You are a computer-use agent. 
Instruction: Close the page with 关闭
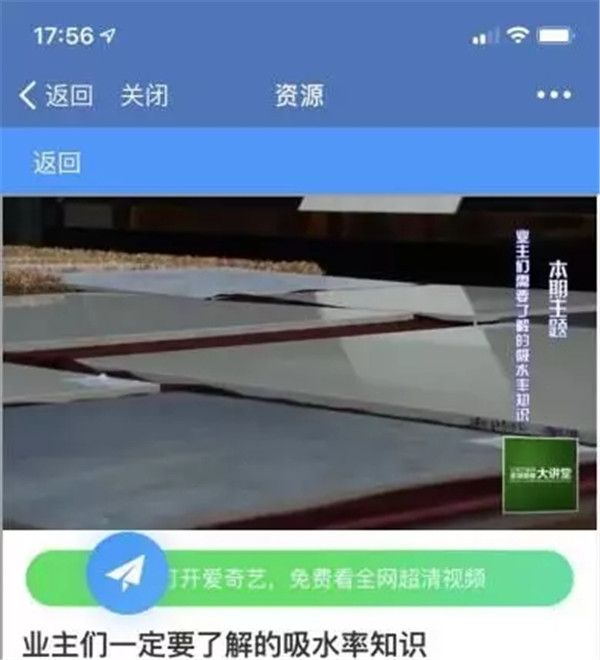coord(144,96)
